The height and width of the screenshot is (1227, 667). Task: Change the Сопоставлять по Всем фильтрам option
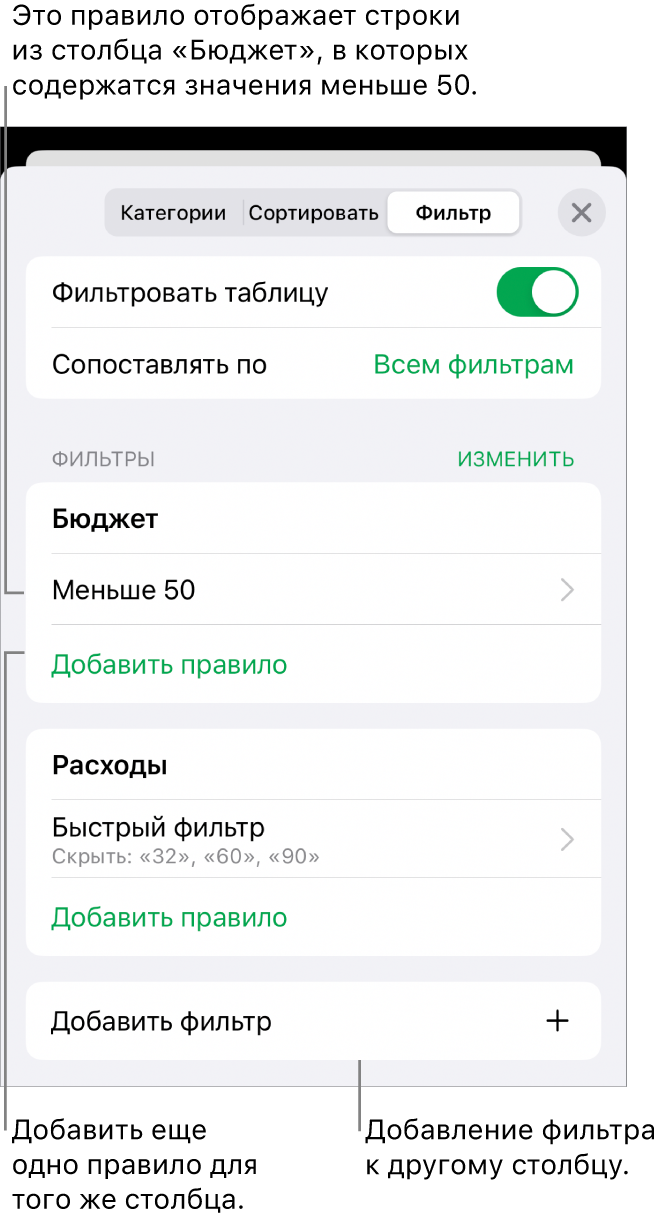pos(473,364)
